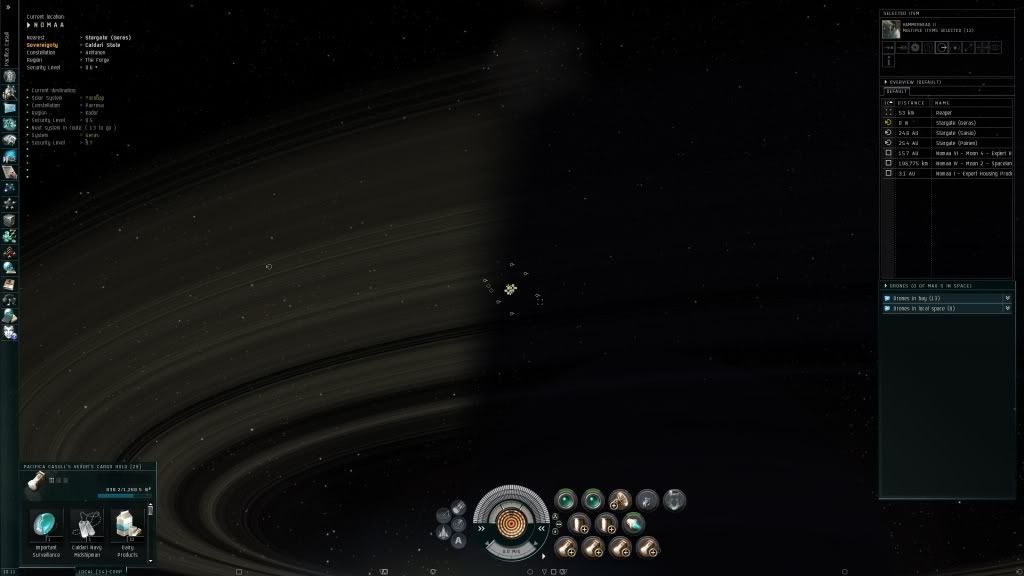This screenshot has height=576, width=1024.
Task: Open the autopilot A button
Action: (459, 540)
